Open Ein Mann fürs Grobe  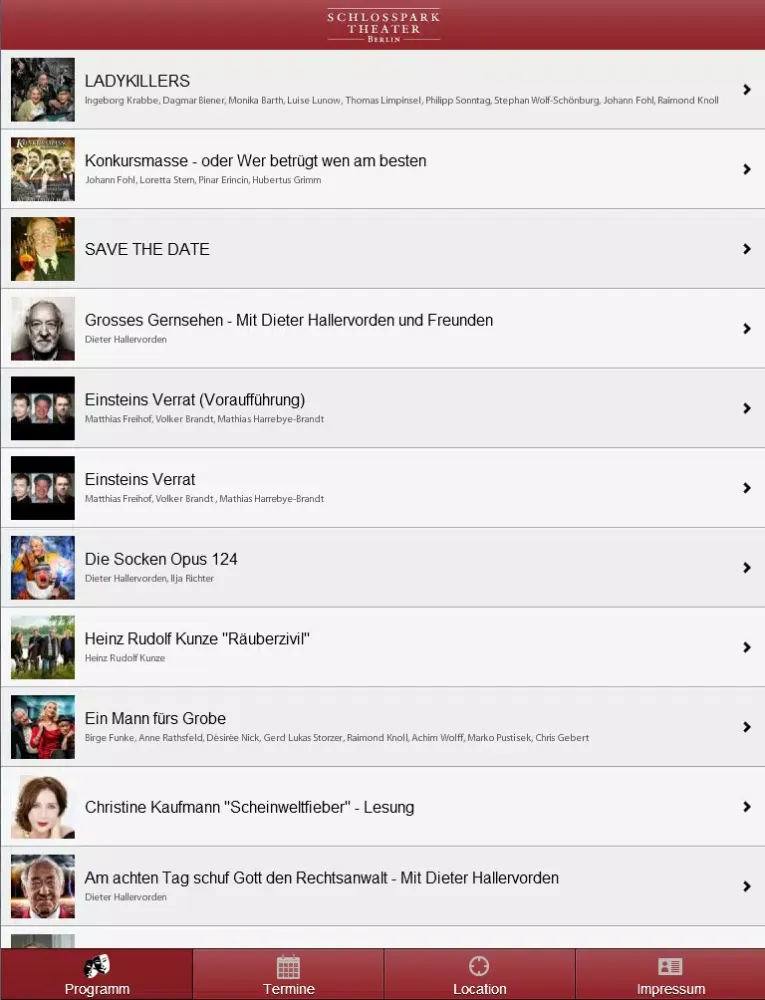(382, 727)
